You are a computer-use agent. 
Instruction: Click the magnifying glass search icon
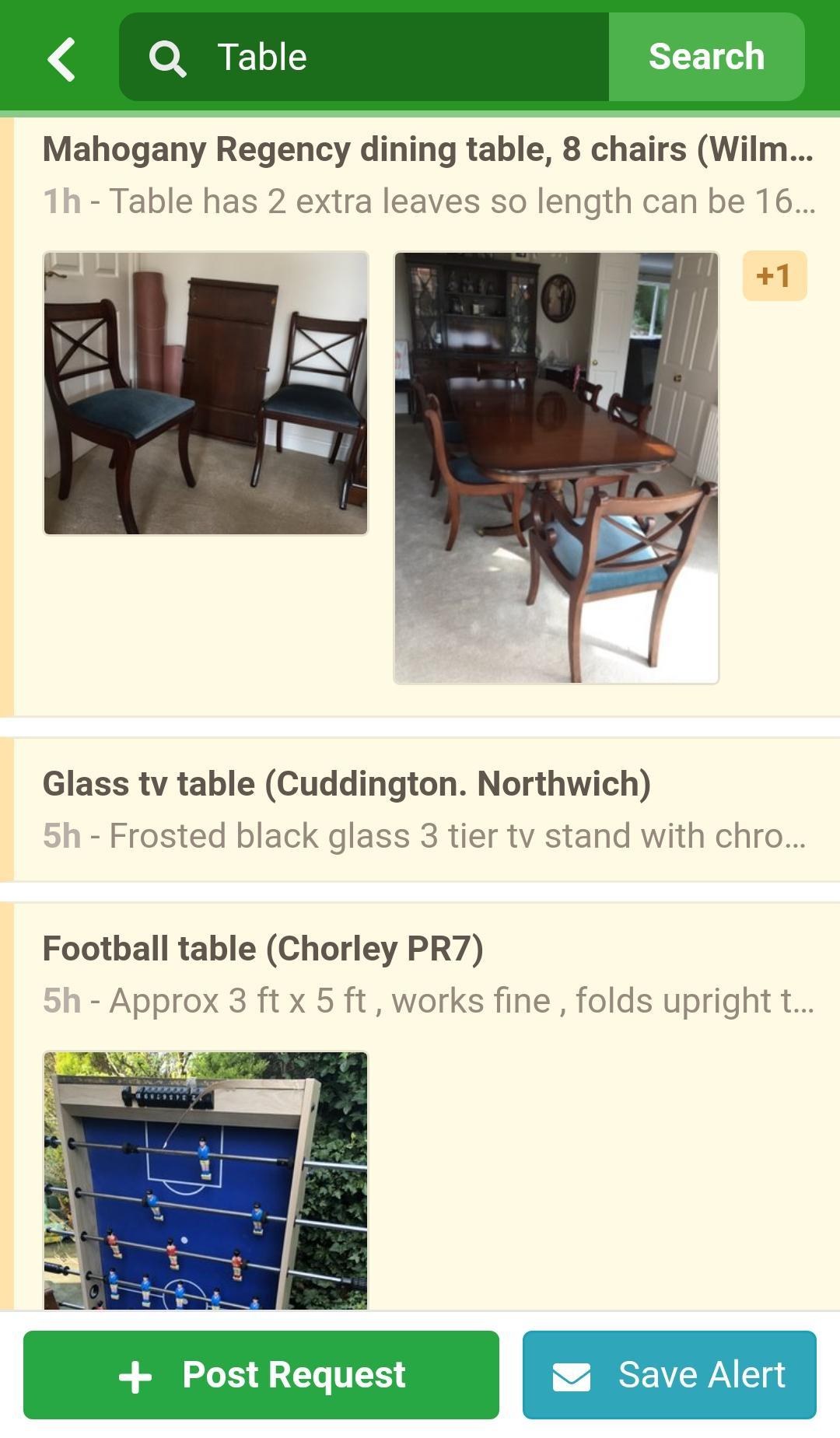tap(168, 56)
